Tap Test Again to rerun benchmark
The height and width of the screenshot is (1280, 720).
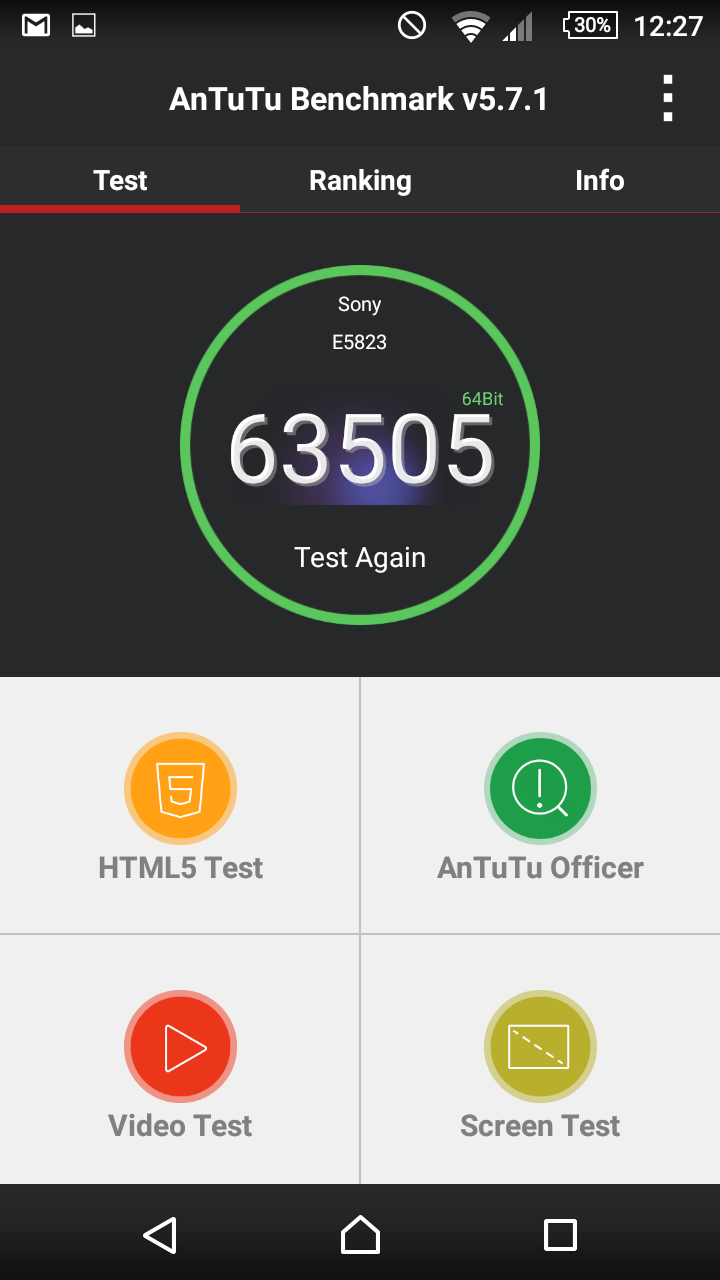click(x=360, y=557)
